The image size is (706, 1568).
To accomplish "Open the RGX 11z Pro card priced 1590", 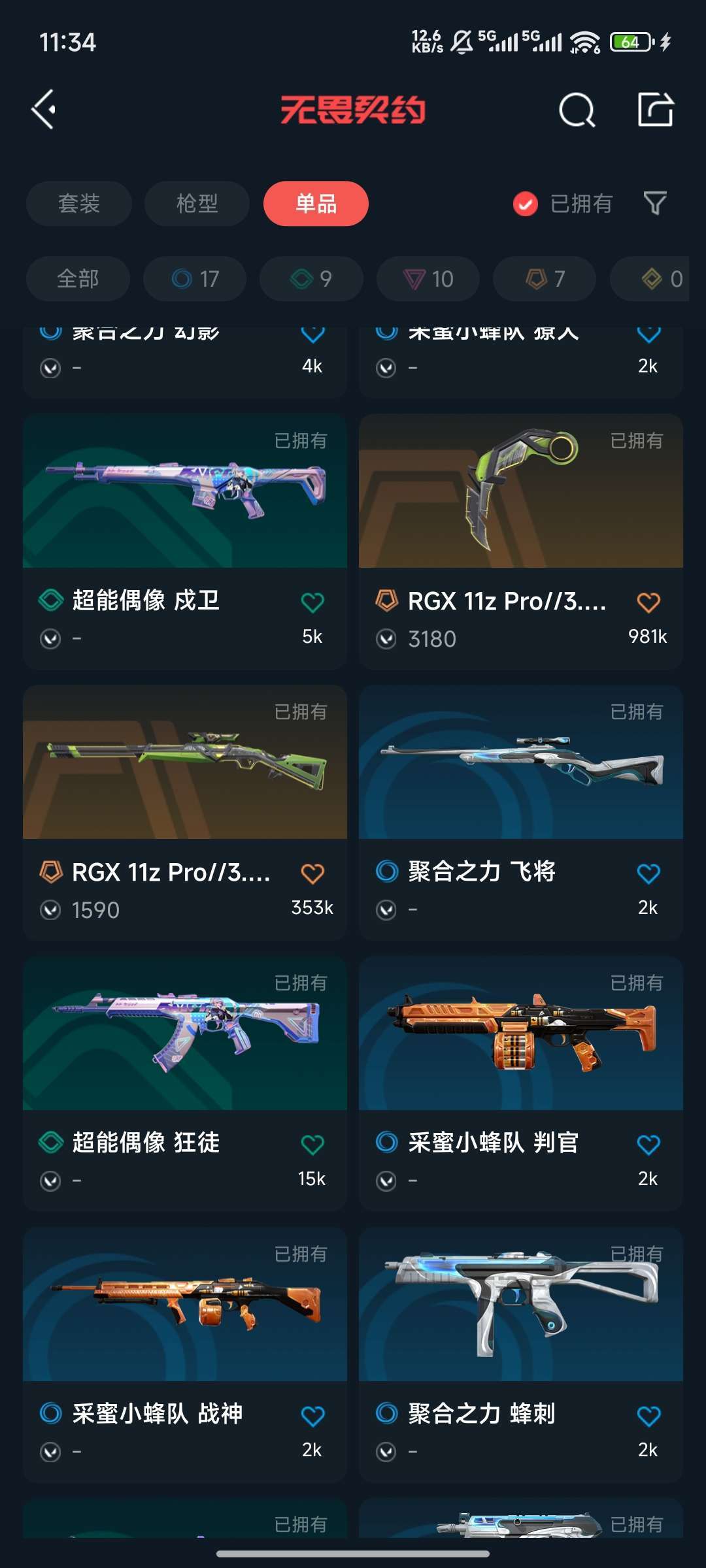I will 185,812.
